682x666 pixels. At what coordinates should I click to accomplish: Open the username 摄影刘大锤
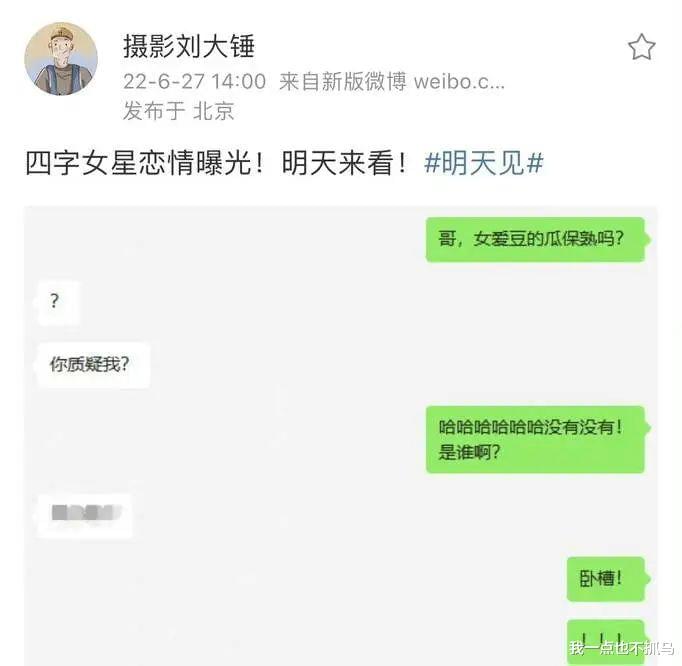click(x=189, y=45)
